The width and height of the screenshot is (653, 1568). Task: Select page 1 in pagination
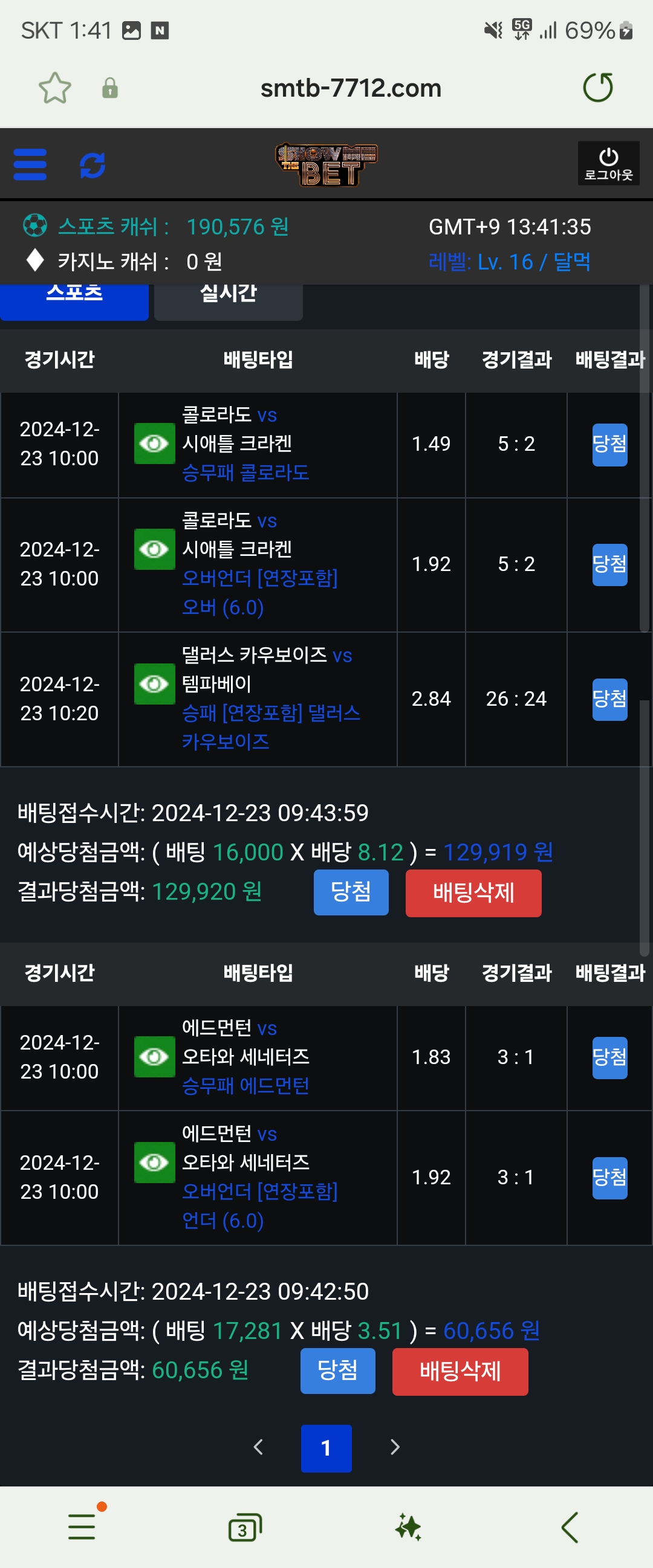point(326,1448)
